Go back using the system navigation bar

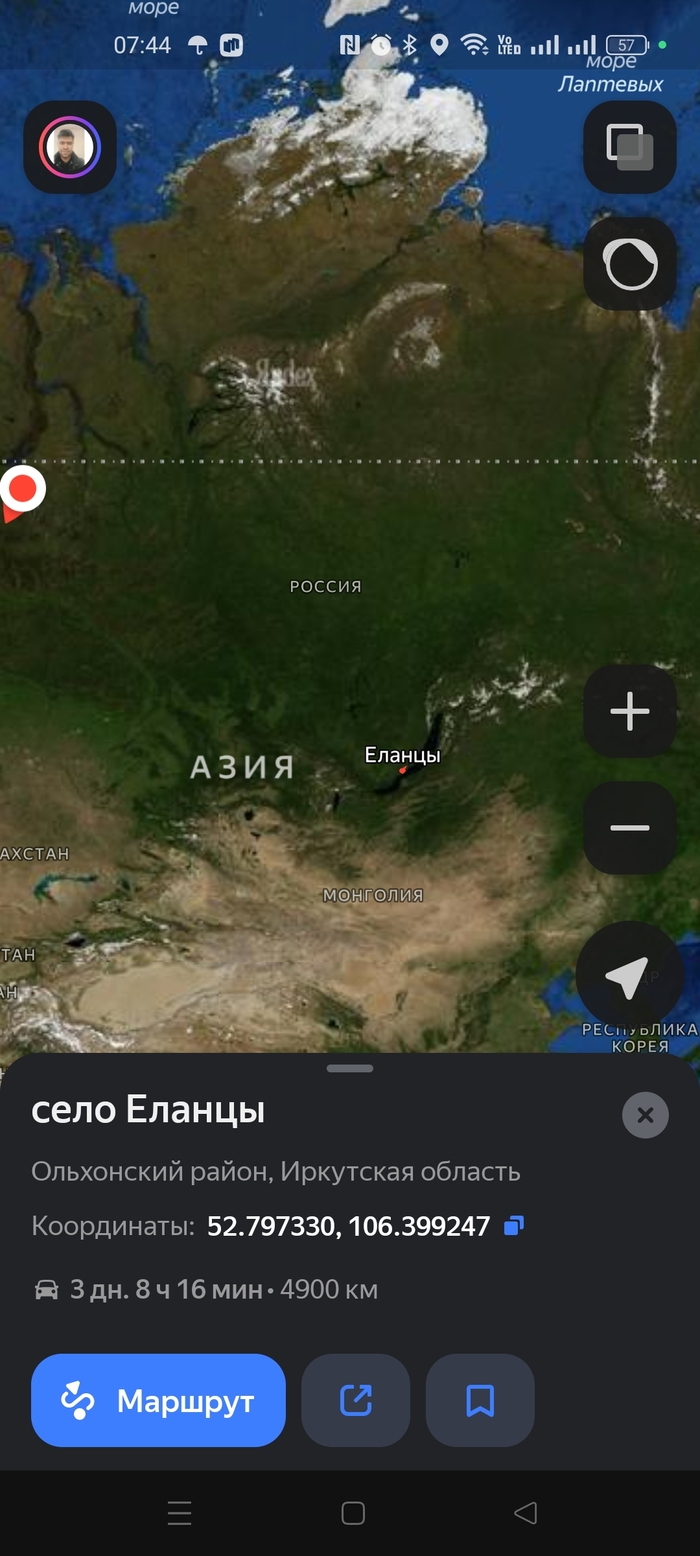(x=526, y=1513)
